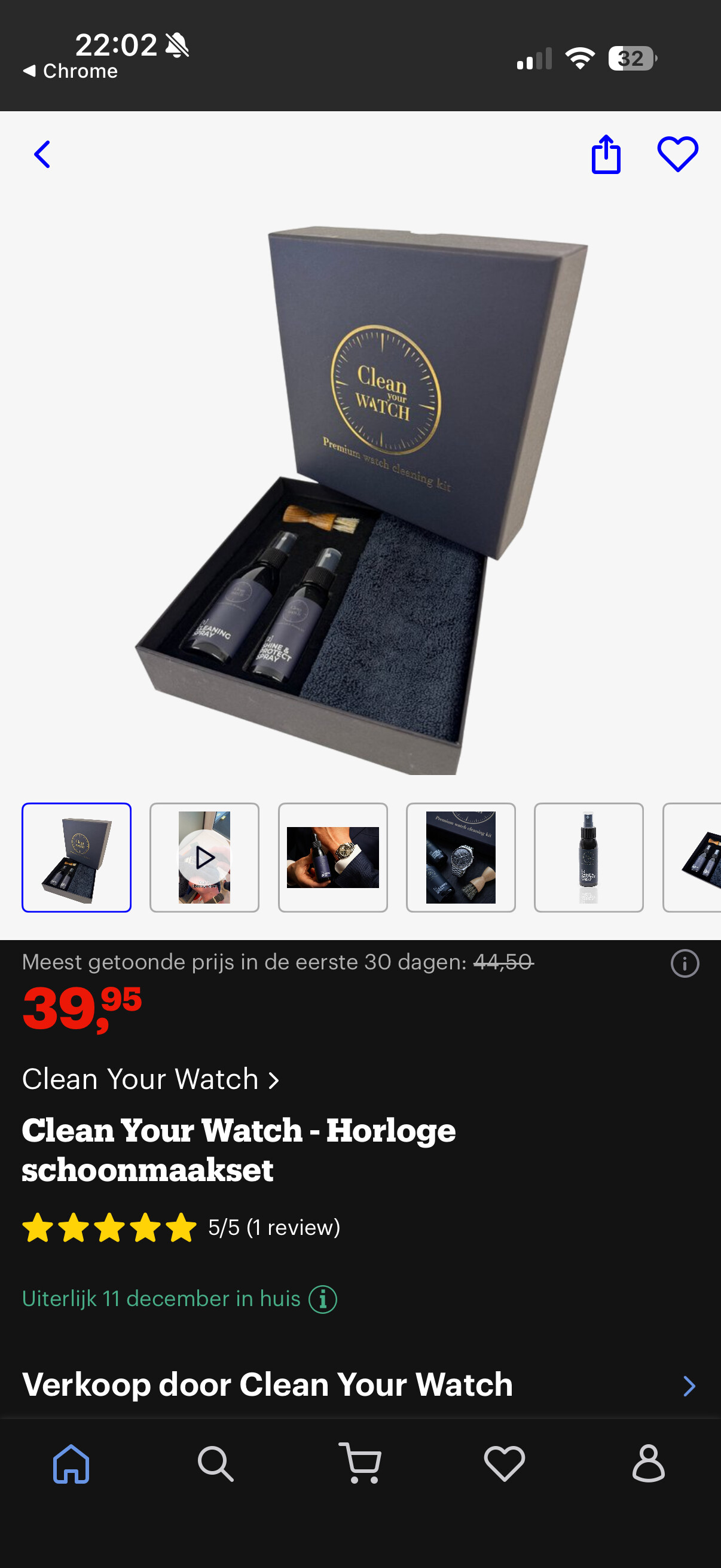Viewport: 721px width, 1568px height.
Task: Show the watch and brush photo thumbnail
Action: pyautogui.click(x=460, y=857)
